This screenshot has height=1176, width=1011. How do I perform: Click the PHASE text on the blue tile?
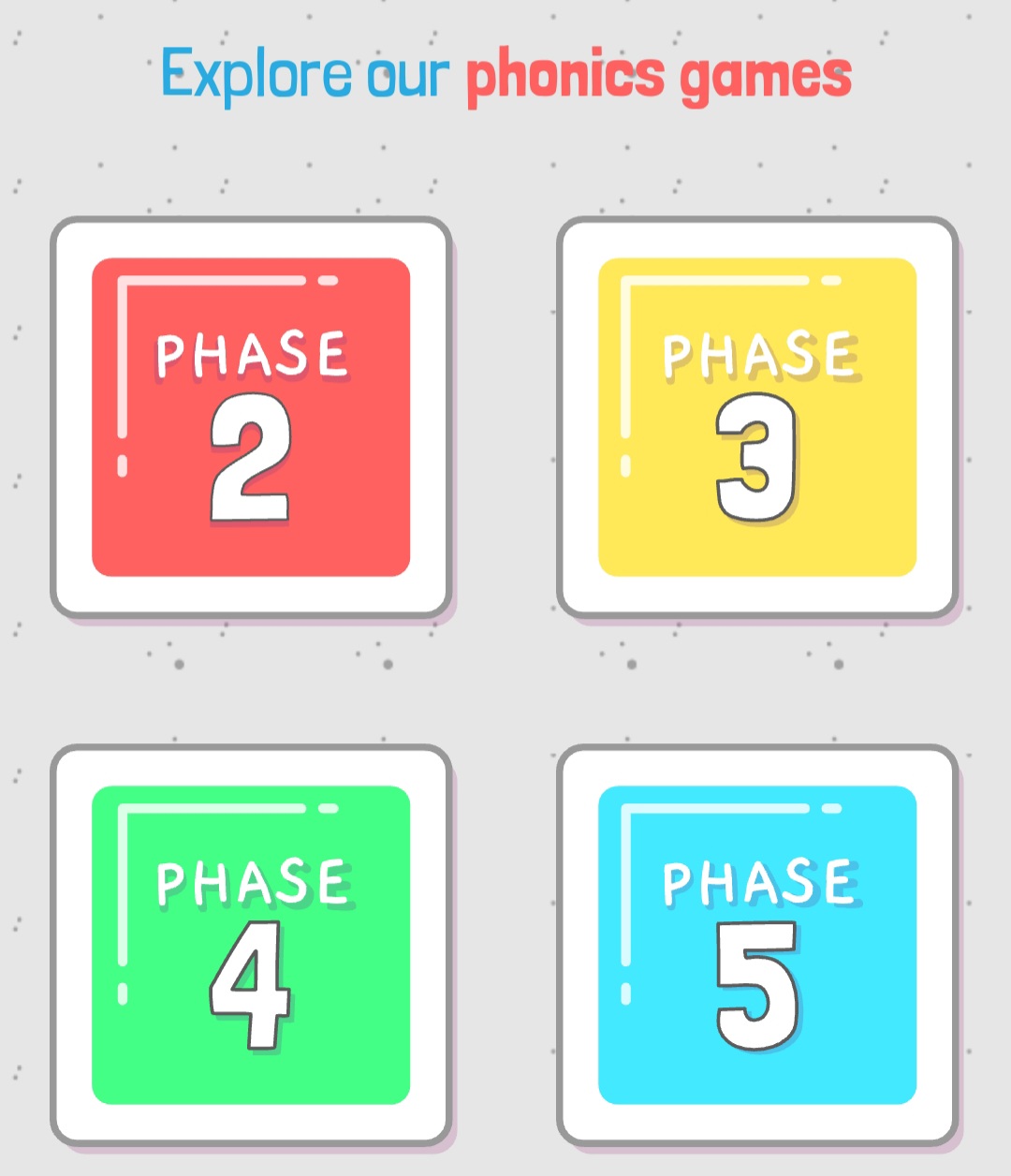pos(758,878)
